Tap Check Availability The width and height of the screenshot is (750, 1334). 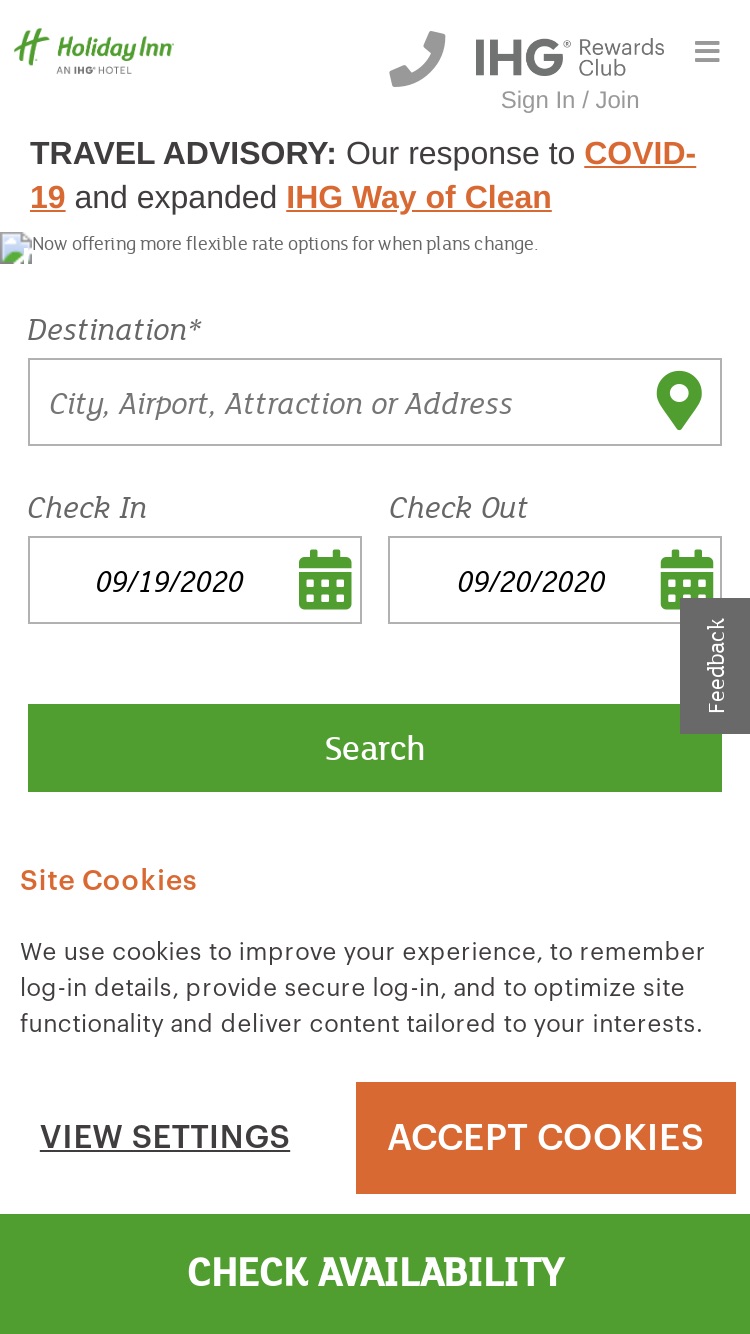point(375,1273)
